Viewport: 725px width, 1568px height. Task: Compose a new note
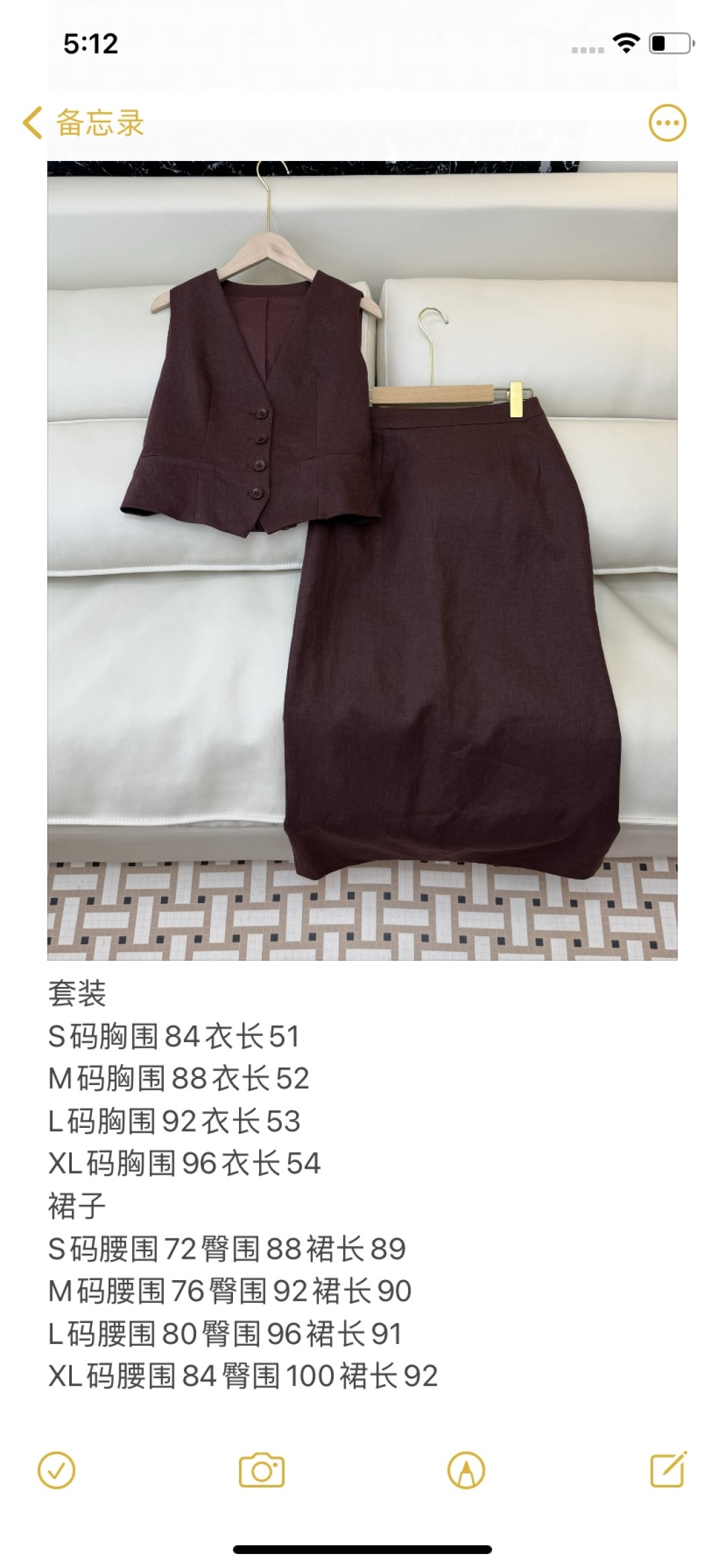669,1469
